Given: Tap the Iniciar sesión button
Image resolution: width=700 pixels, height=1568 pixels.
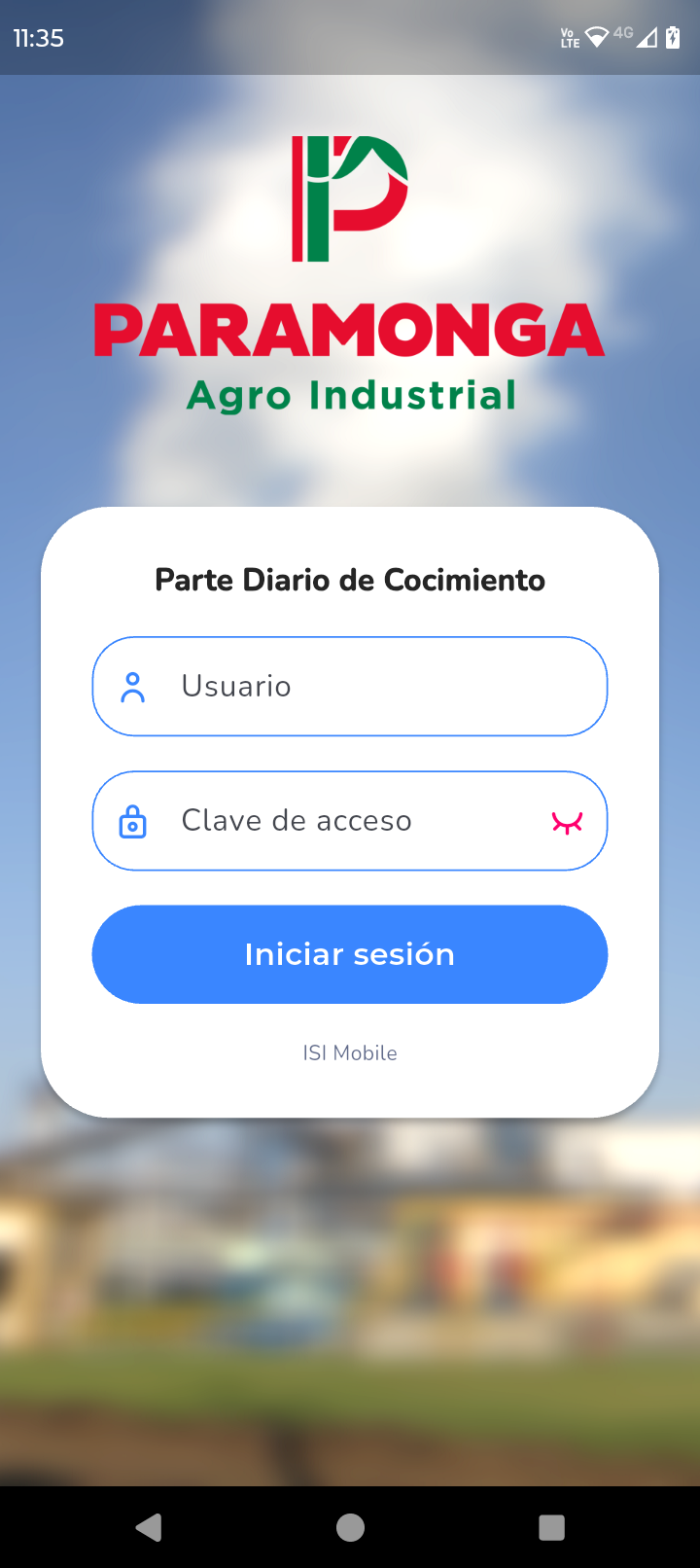Looking at the screenshot, I should (350, 954).
